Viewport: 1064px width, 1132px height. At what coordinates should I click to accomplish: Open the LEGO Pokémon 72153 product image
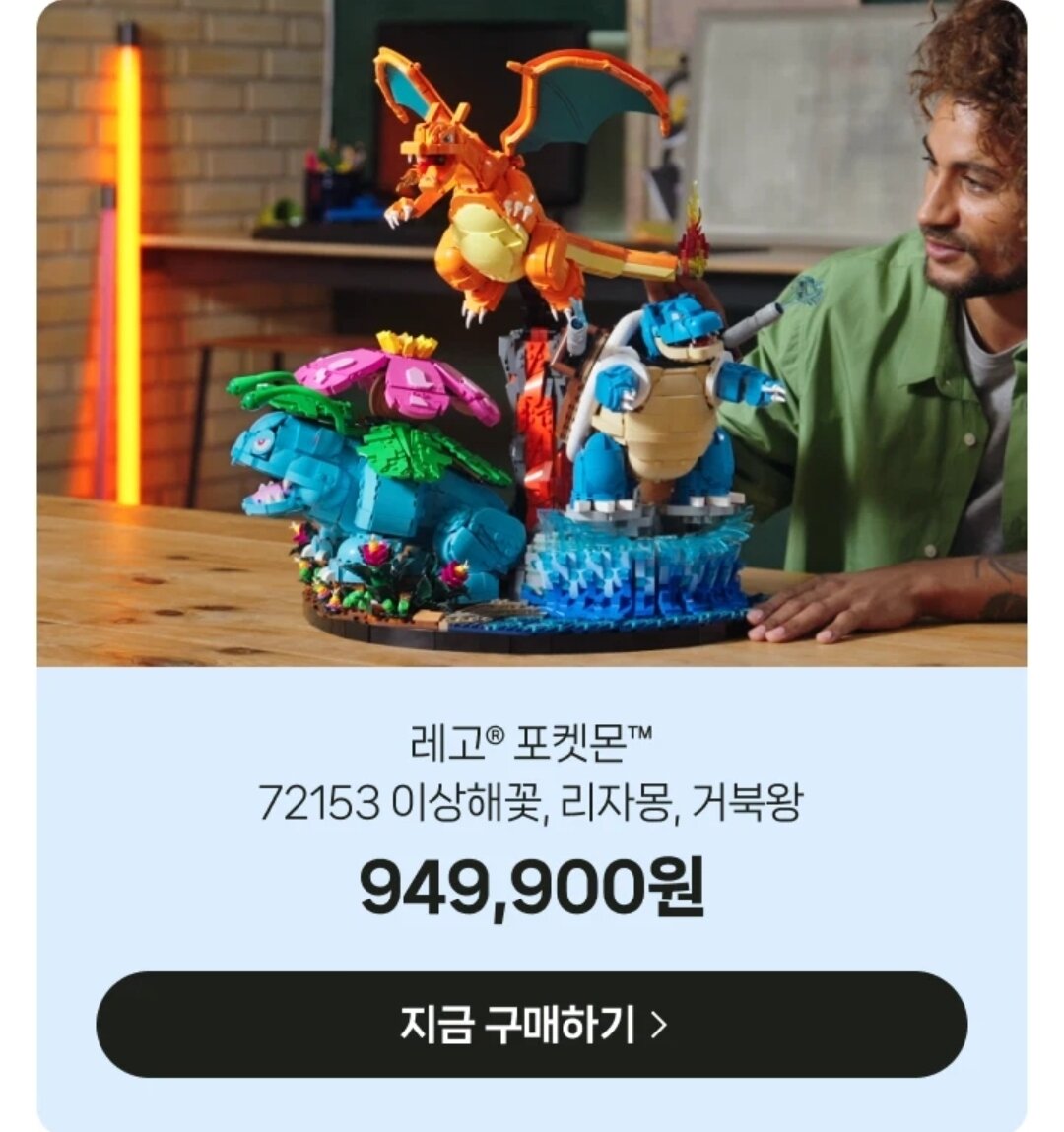[x=531, y=333]
